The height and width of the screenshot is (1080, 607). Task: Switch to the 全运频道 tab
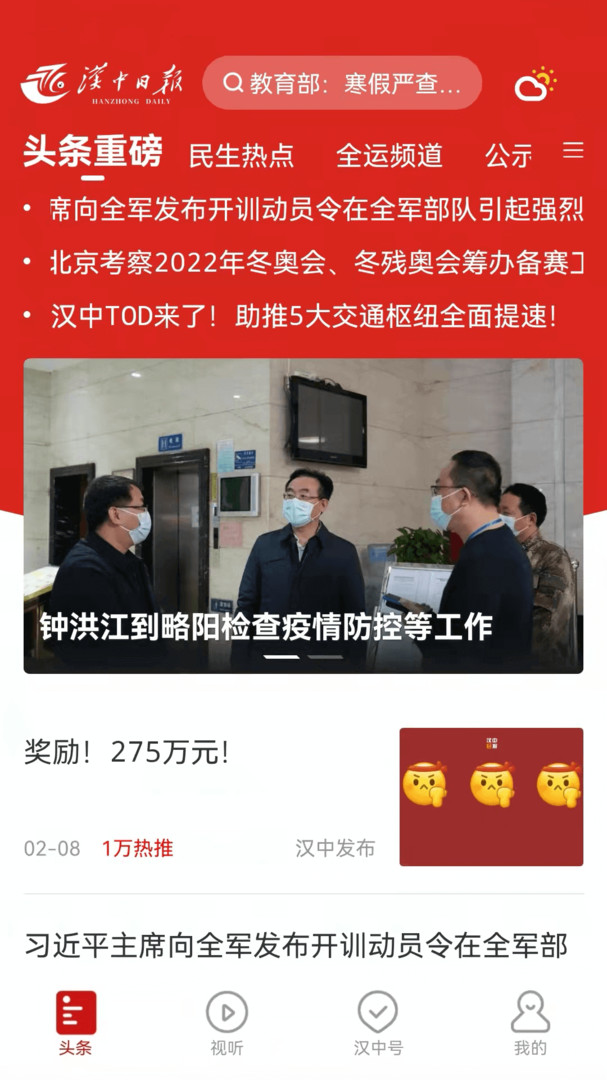tap(389, 155)
